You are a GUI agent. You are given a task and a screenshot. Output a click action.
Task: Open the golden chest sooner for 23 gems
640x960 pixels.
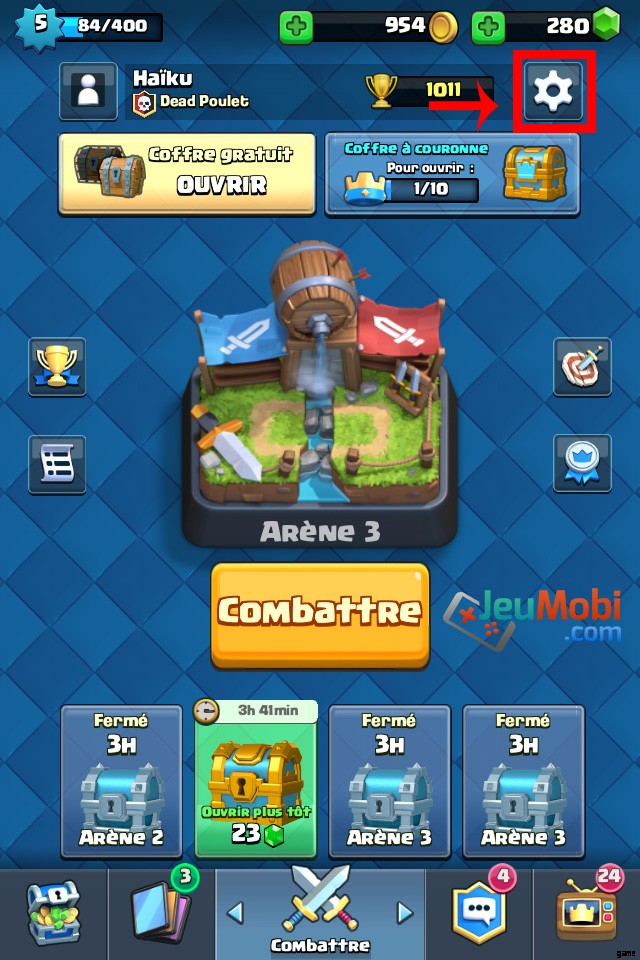click(255, 790)
